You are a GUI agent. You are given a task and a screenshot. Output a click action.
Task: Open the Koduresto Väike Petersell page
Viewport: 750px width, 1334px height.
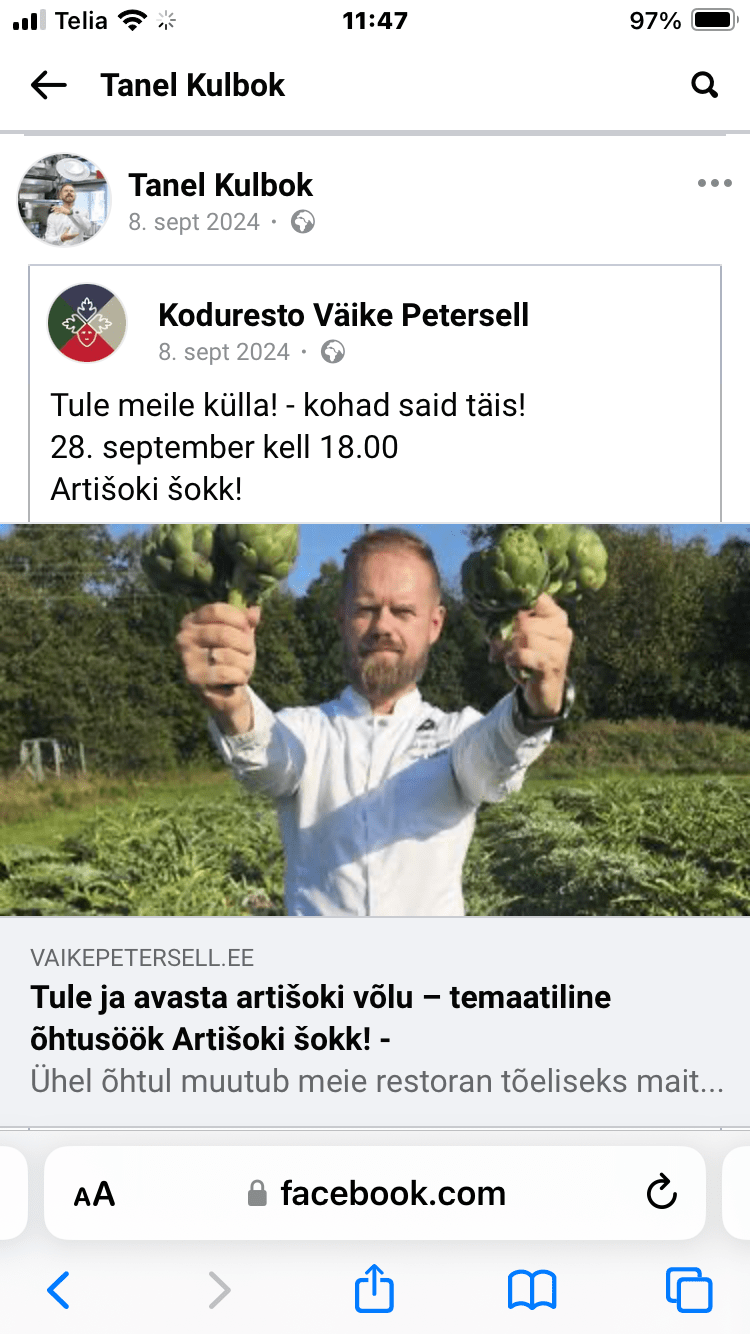point(343,316)
